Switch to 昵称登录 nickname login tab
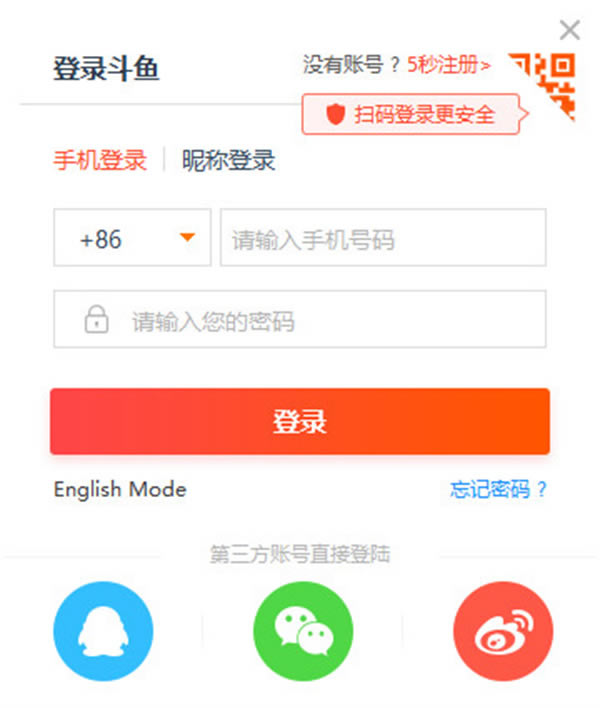The width and height of the screenshot is (600, 708). tap(228, 160)
